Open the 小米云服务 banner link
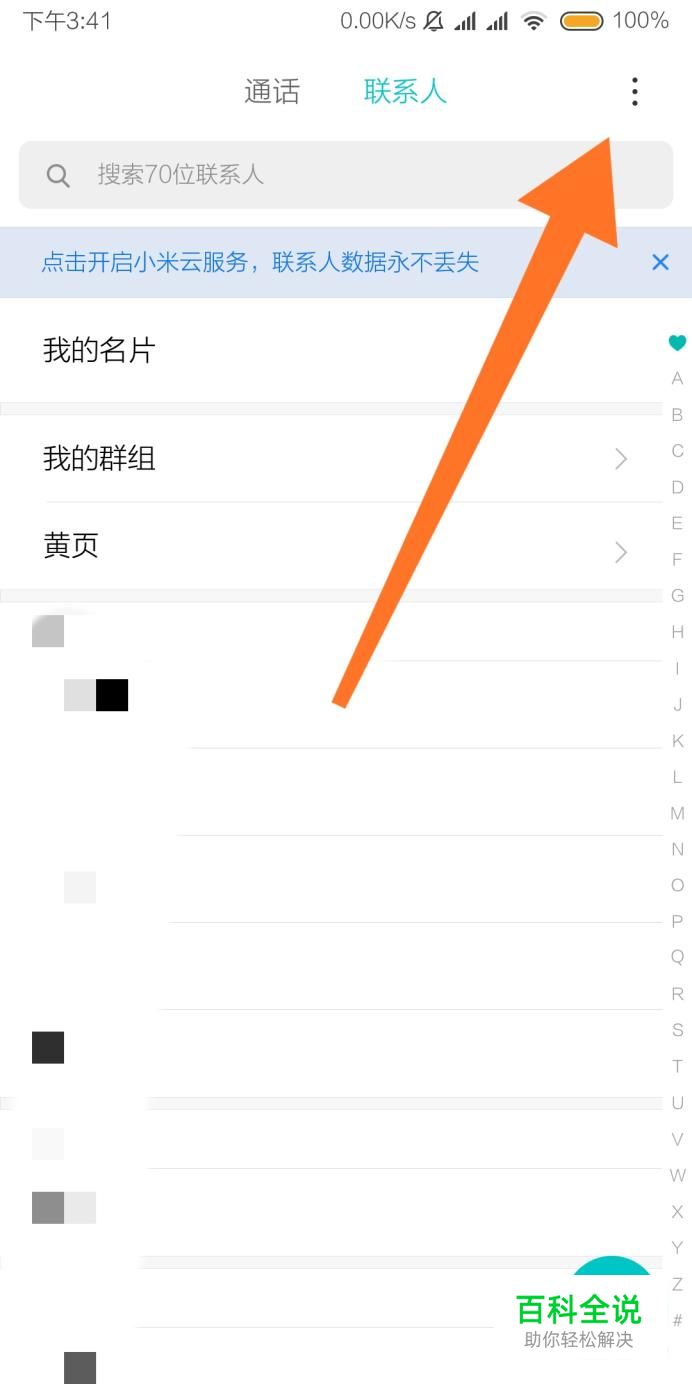692x1384 pixels. click(260, 263)
